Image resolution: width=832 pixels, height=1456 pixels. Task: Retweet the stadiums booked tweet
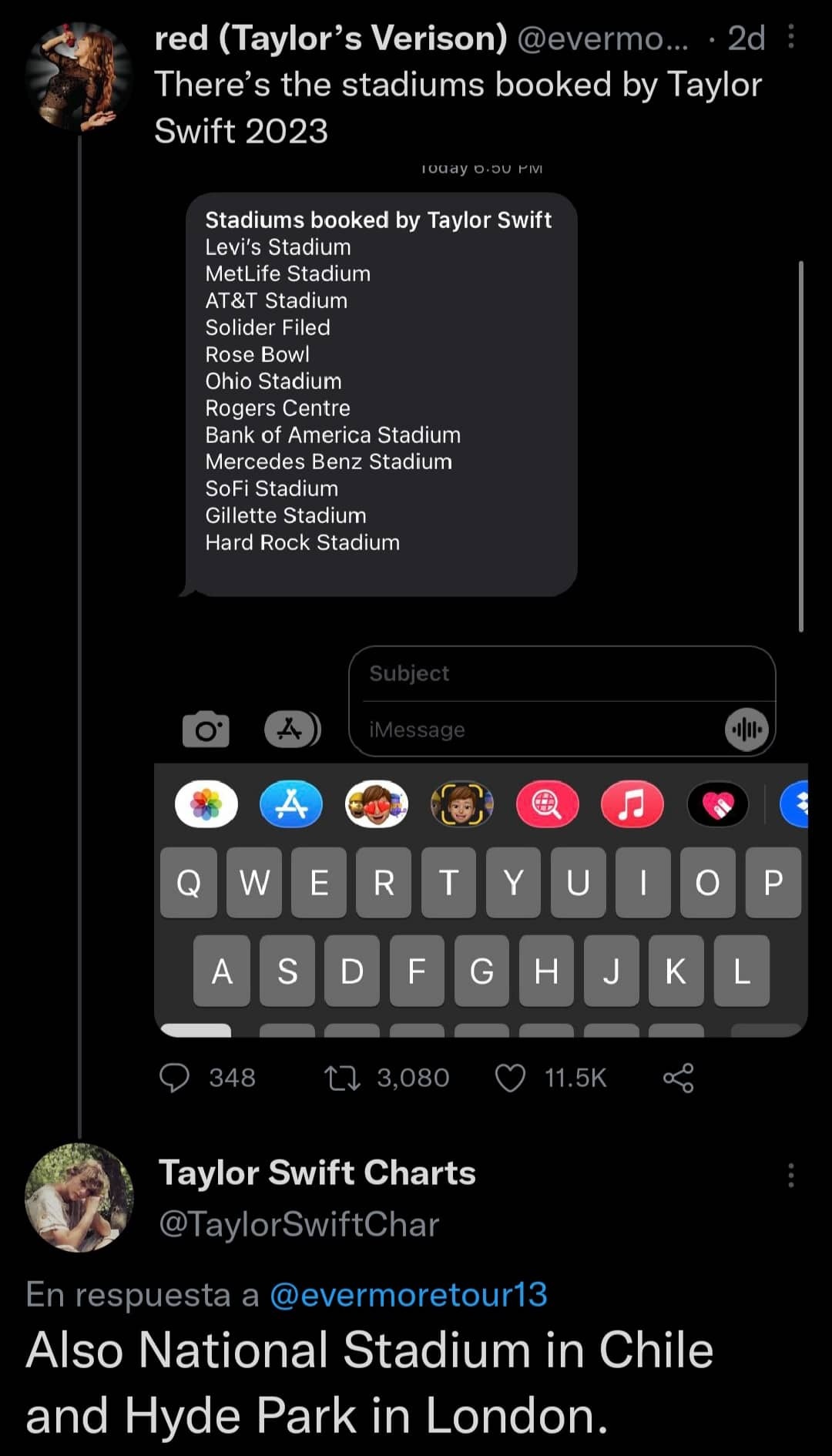point(342,1078)
